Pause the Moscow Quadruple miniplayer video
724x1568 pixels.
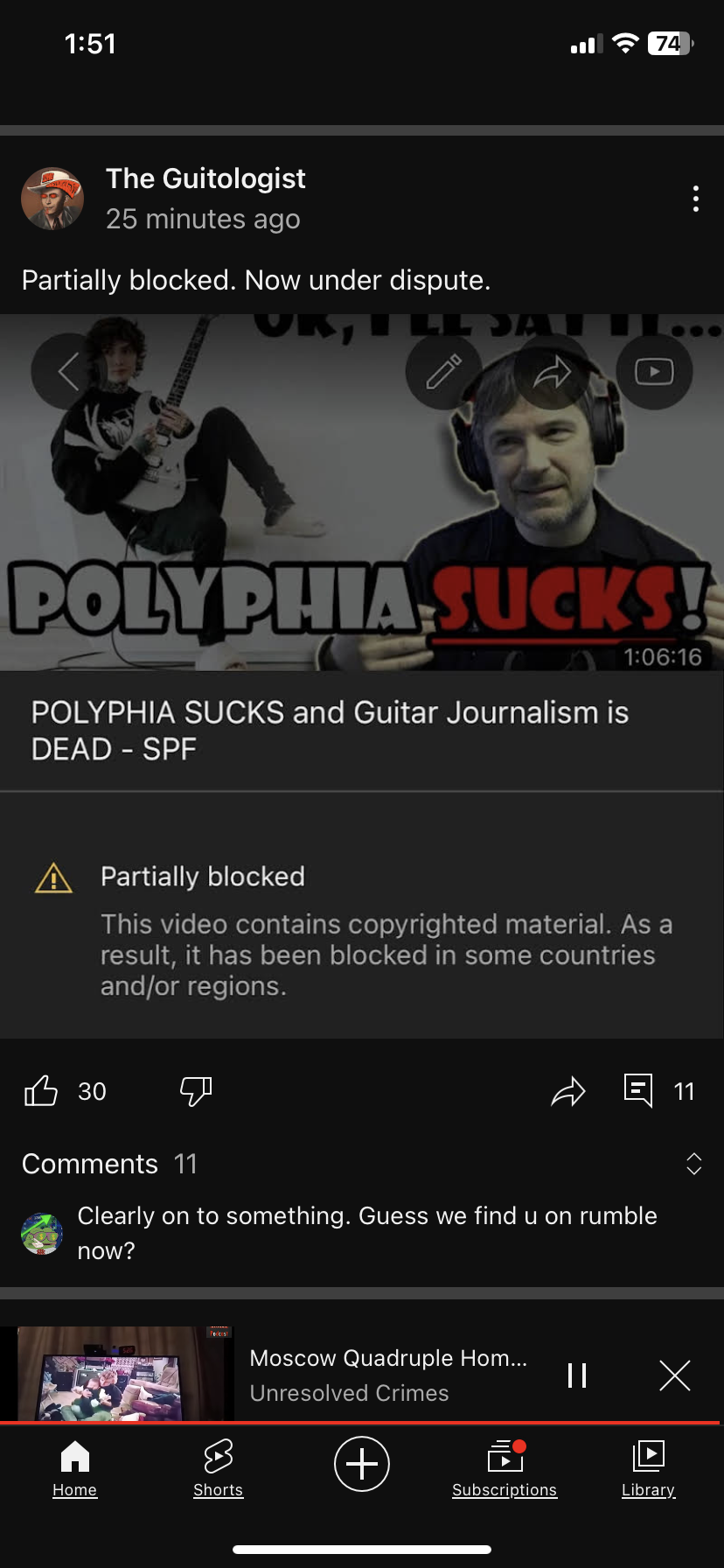[x=577, y=1375]
